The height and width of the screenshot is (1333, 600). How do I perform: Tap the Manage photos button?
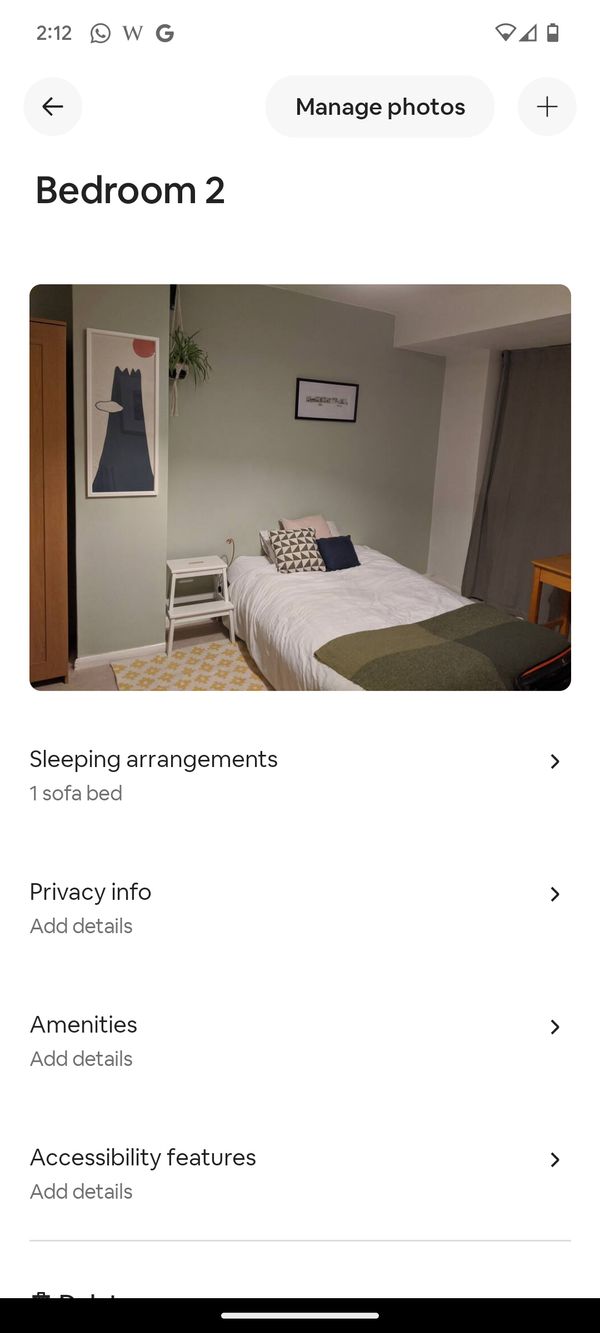click(x=380, y=107)
